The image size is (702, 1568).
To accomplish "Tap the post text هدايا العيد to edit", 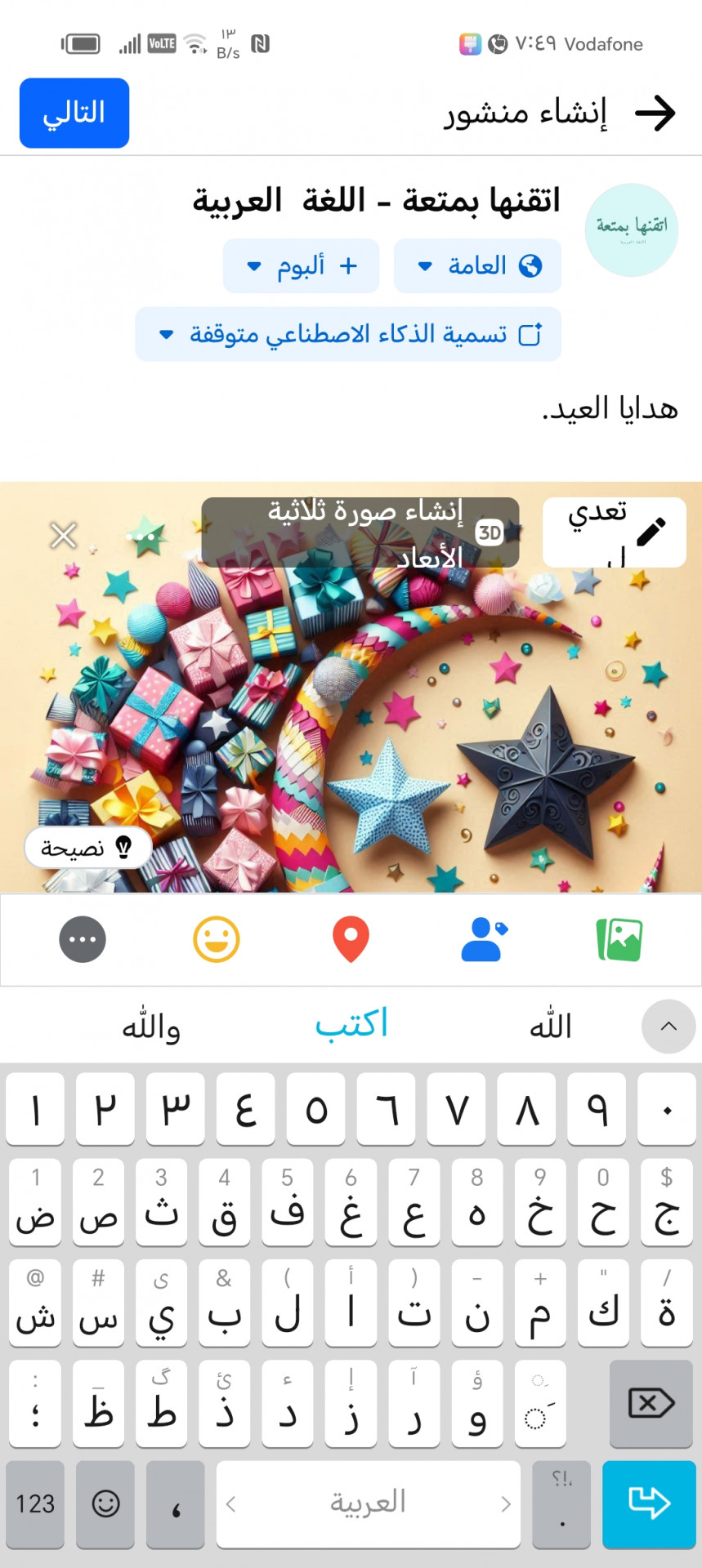I will (x=610, y=408).
